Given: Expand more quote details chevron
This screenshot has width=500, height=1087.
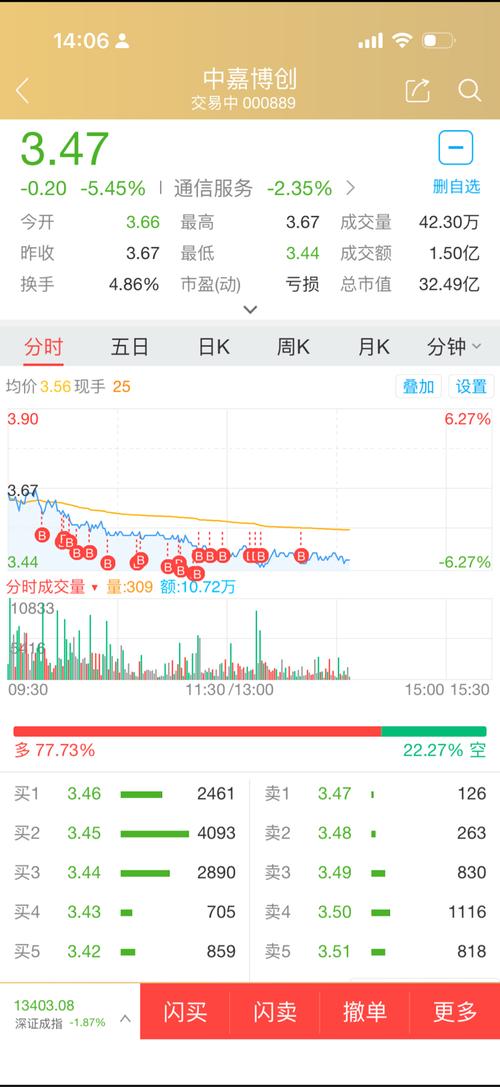Looking at the screenshot, I should tap(250, 310).
